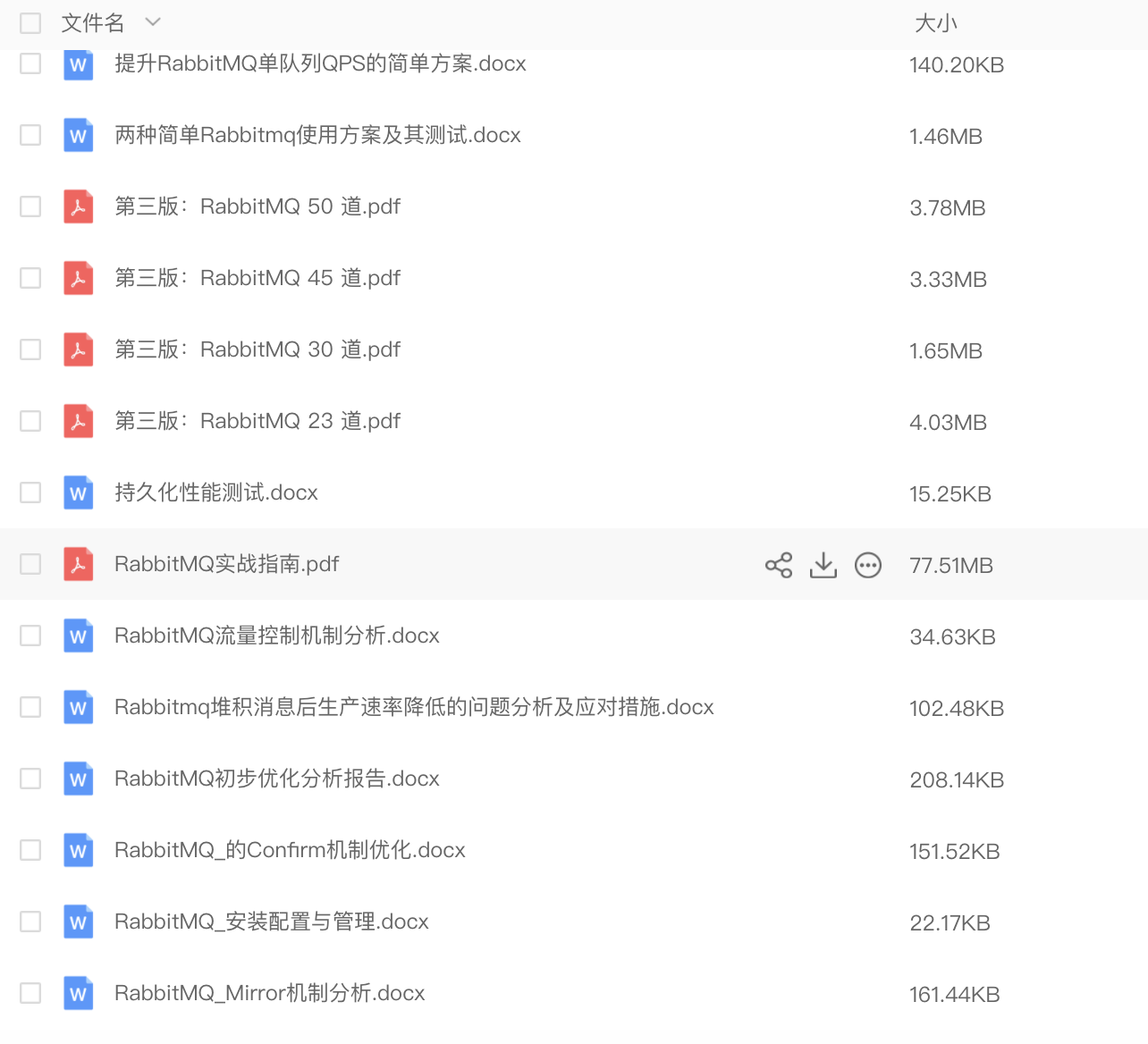The height and width of the screenshot is (1044, 1148).
Task: Open 两种简单Rabbitmq使用方案及其测试.docx
Action: (317, 135)
